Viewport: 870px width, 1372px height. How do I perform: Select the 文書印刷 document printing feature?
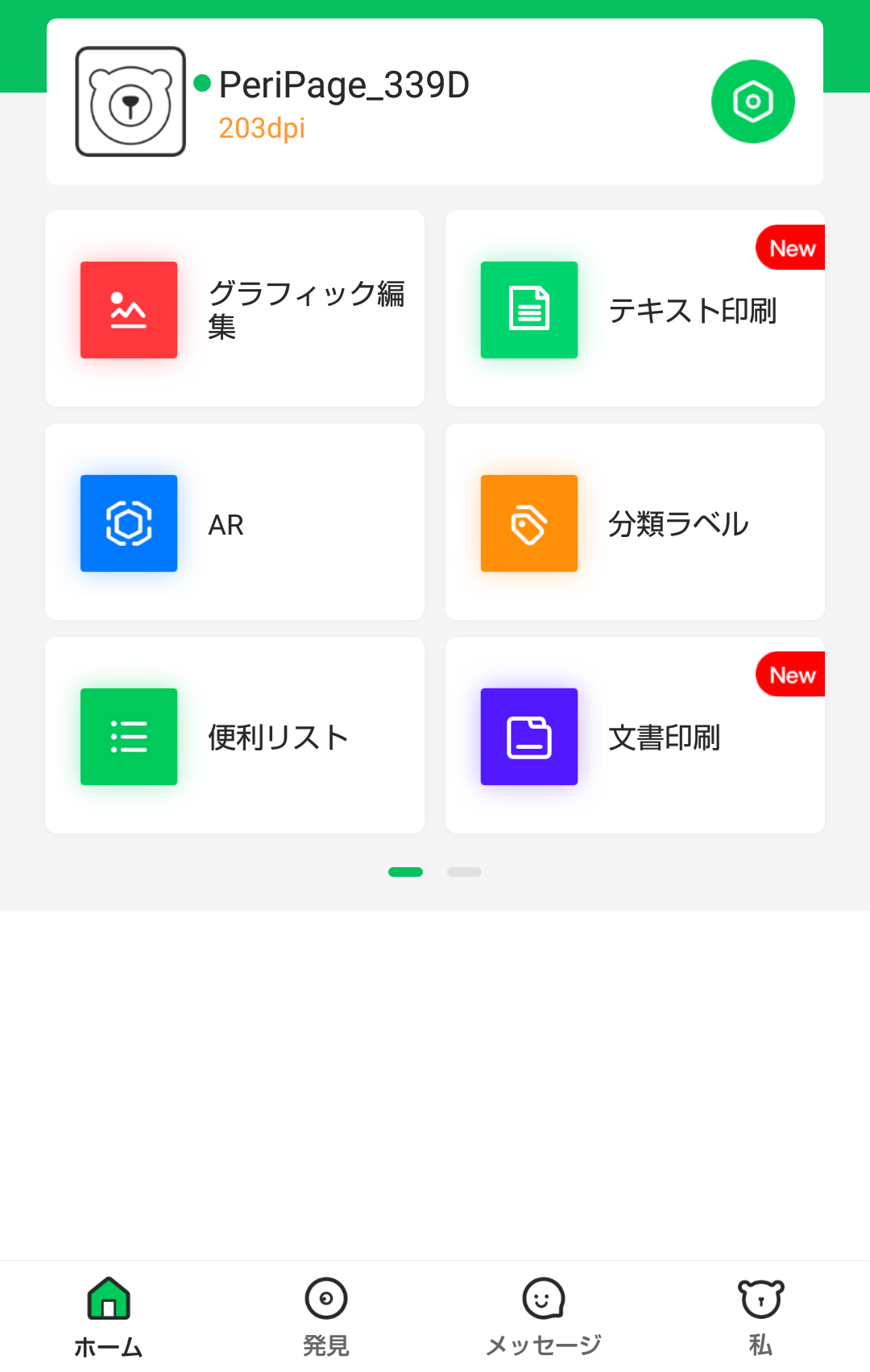635,735
